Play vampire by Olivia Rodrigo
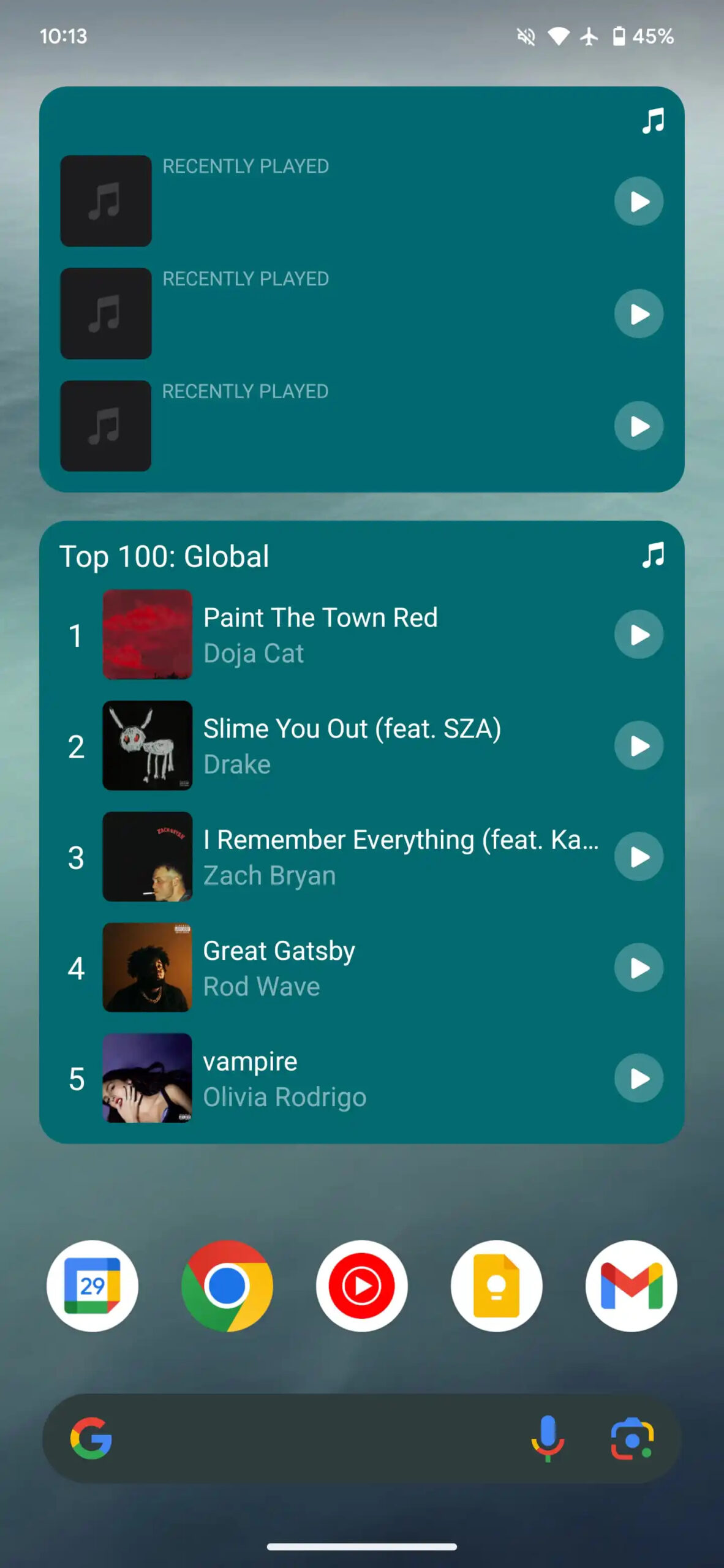The image size is (724, 1568). (638, 1078)
